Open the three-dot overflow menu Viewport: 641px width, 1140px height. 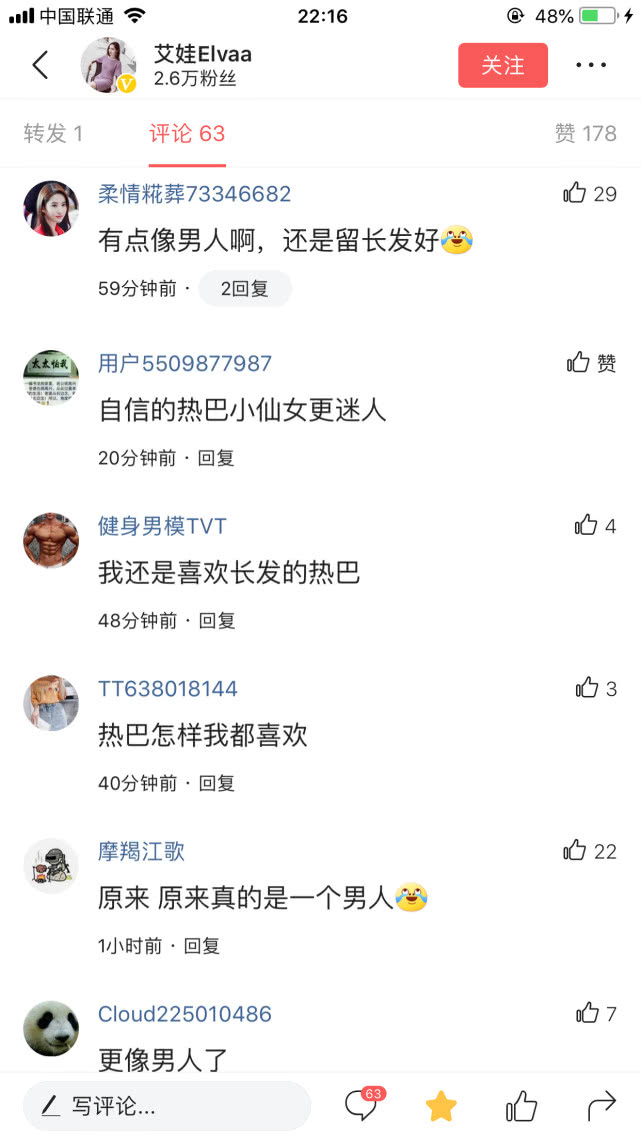(591, 65)
